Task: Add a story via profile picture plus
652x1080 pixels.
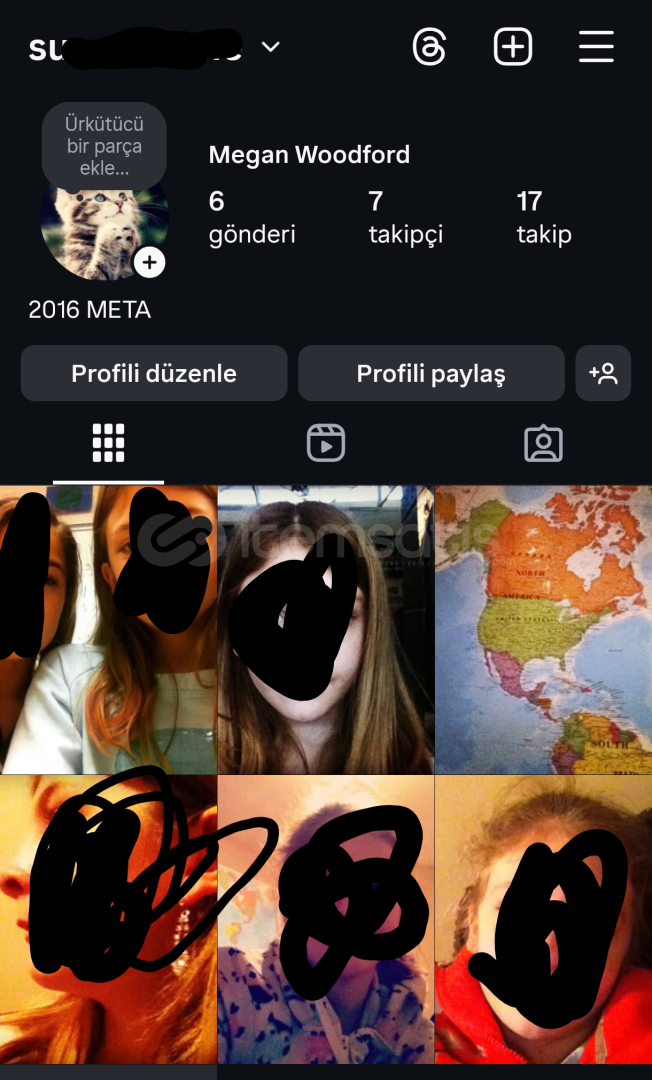Action: coord(149,262)
